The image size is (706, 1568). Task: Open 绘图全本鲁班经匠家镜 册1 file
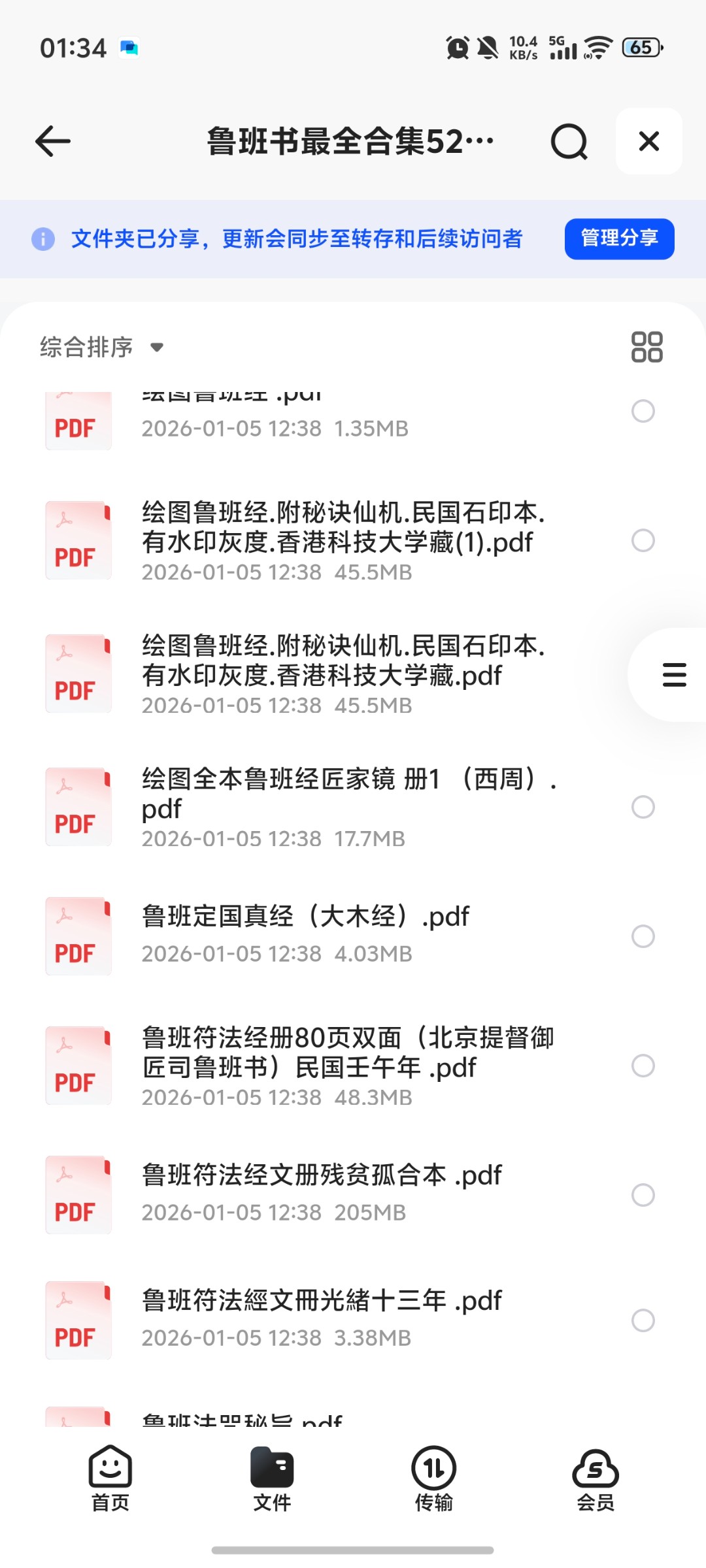pos(349,792)
